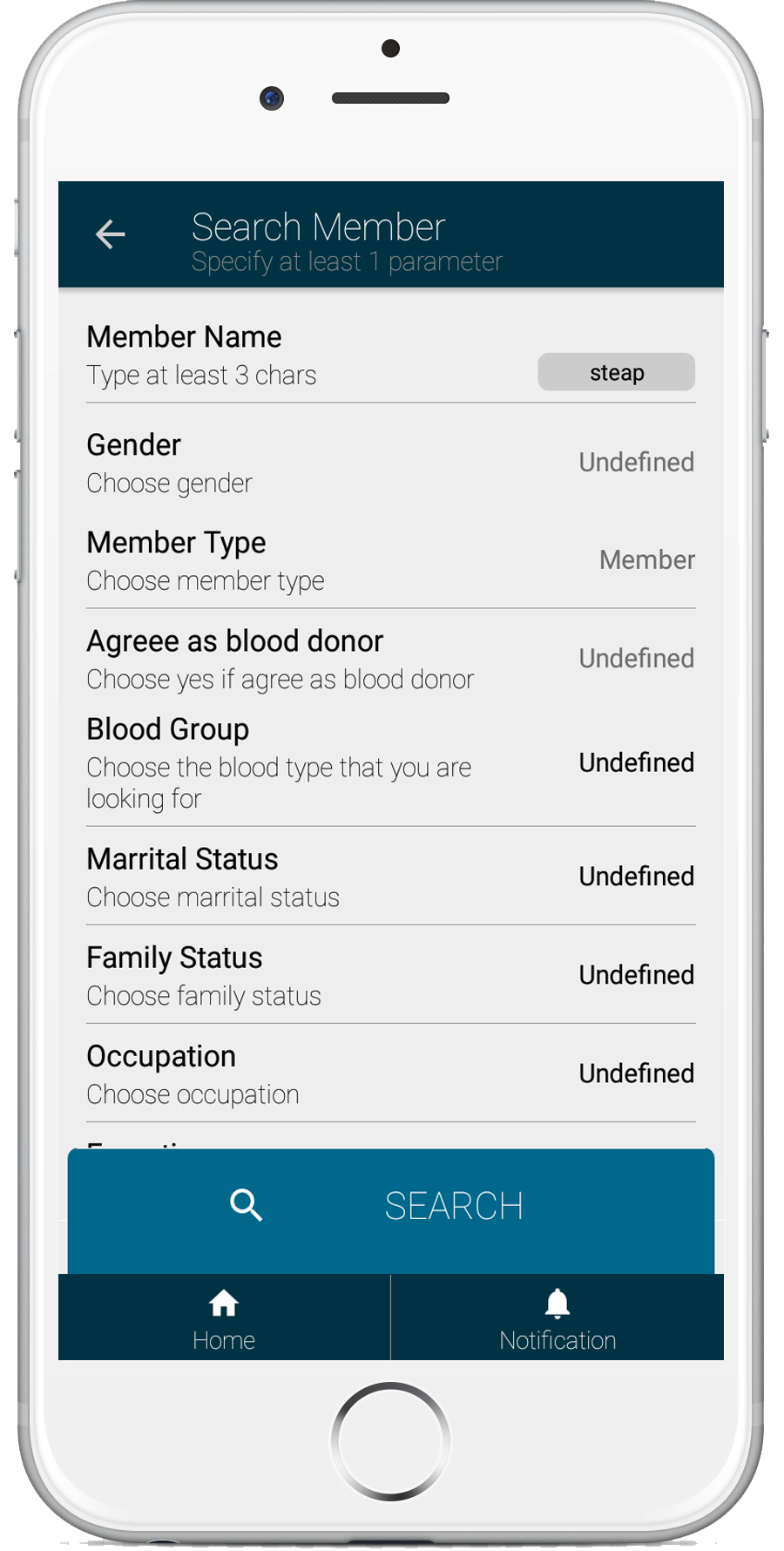Open the Family Status picker
This screenshot has width=784, height=1551.
[636, 975]
